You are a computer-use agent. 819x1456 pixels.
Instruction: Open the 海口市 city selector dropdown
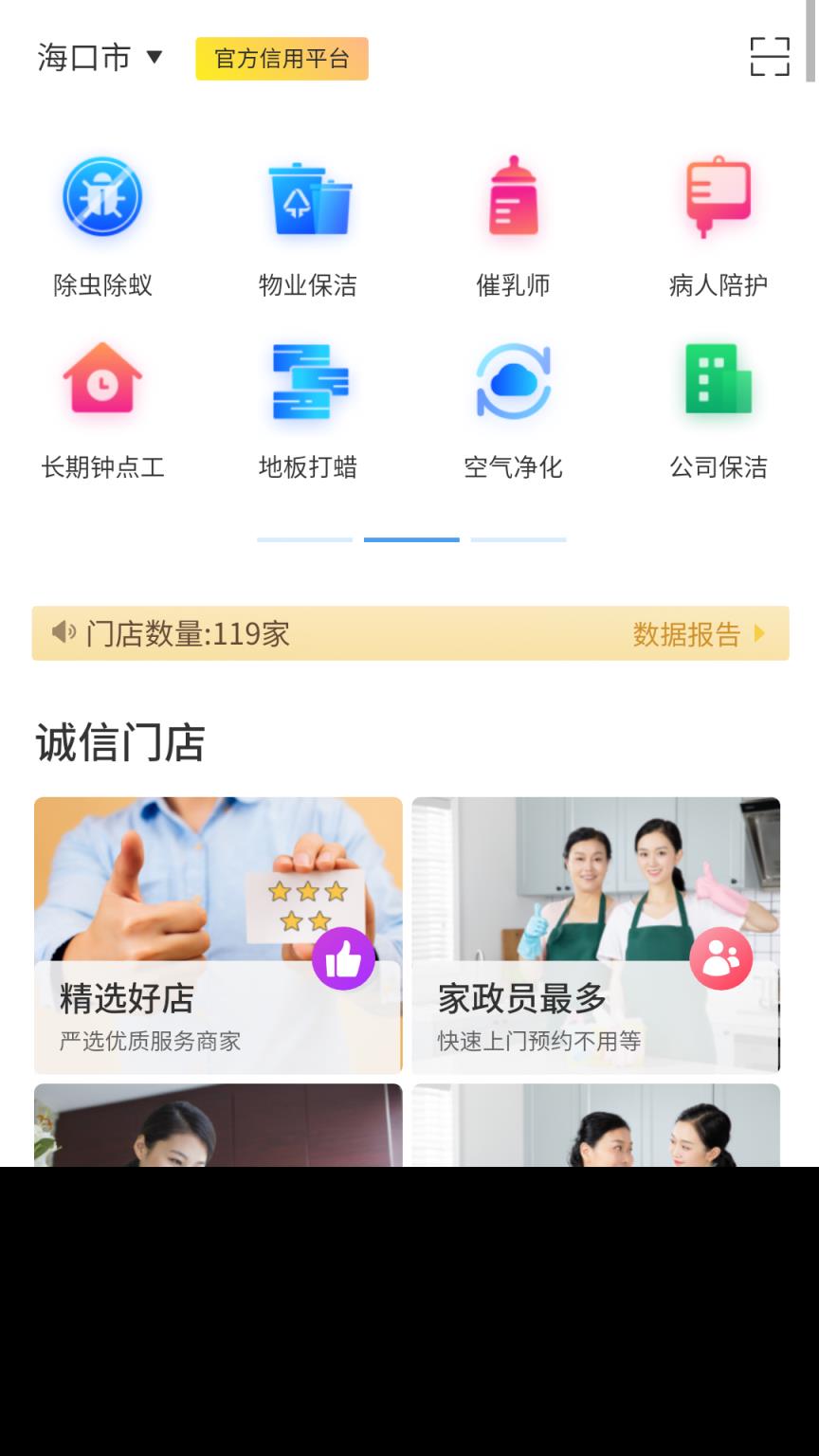(98, 58)
